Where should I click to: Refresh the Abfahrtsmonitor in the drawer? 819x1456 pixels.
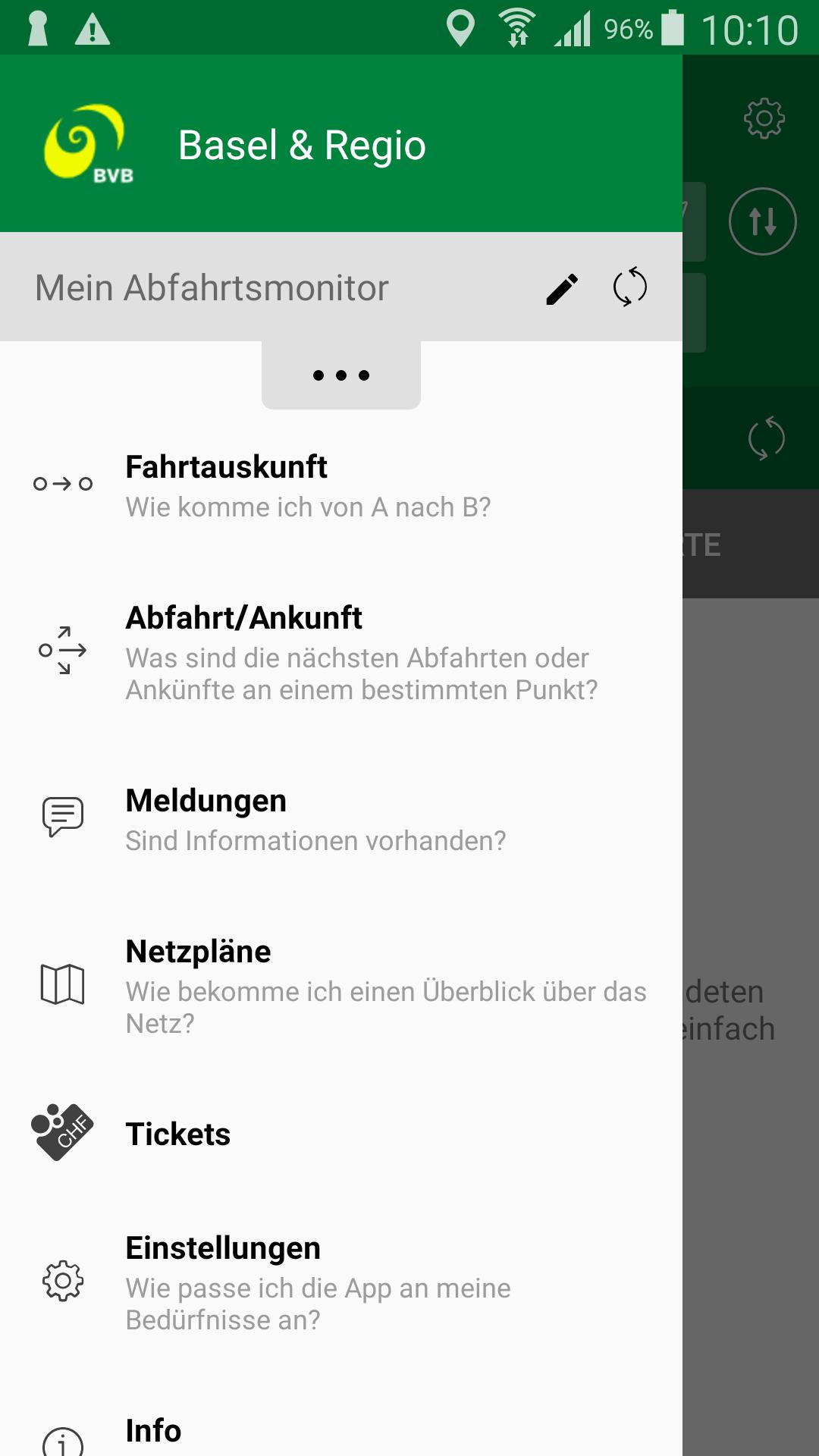tap(629, 287)
